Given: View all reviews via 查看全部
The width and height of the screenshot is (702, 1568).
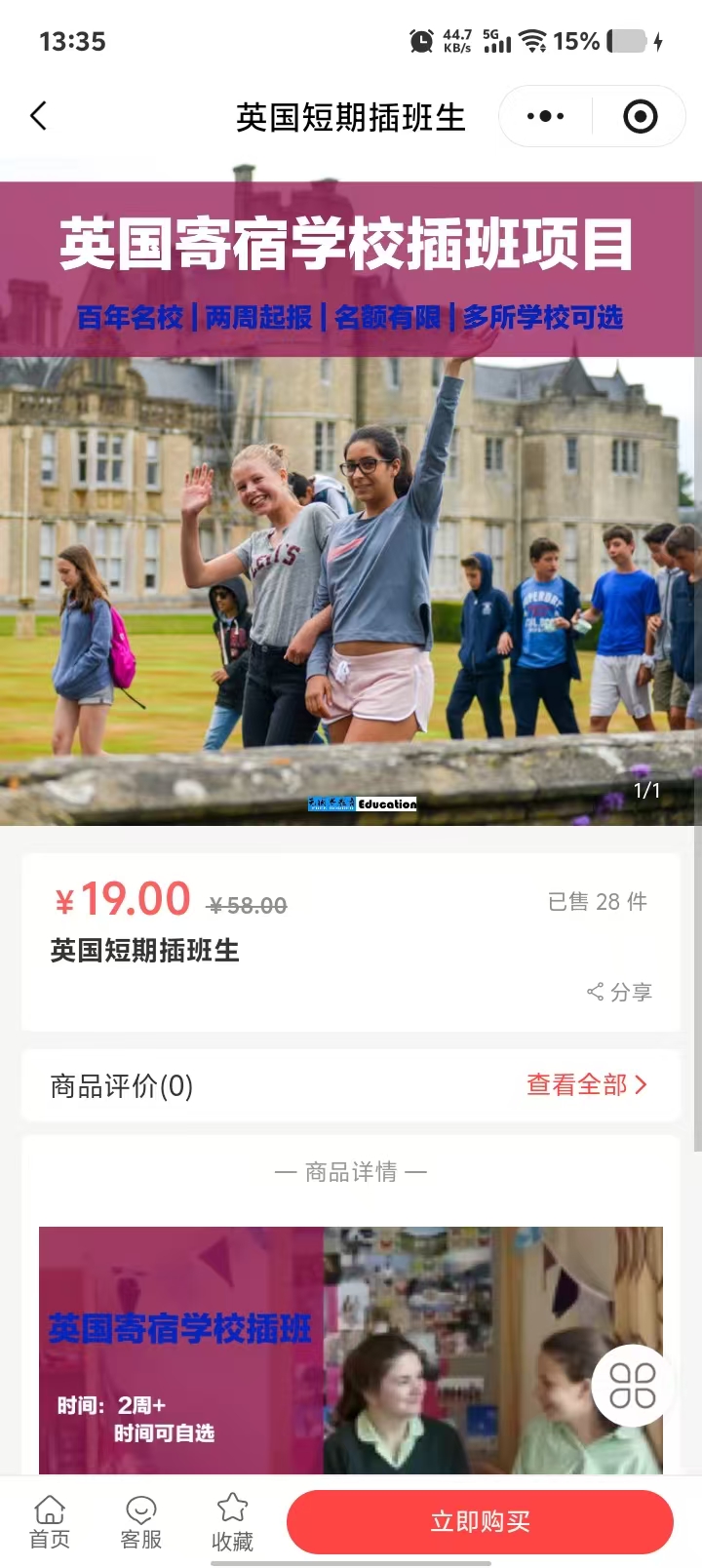Looking at the screenshot, I should (586, 1084).
